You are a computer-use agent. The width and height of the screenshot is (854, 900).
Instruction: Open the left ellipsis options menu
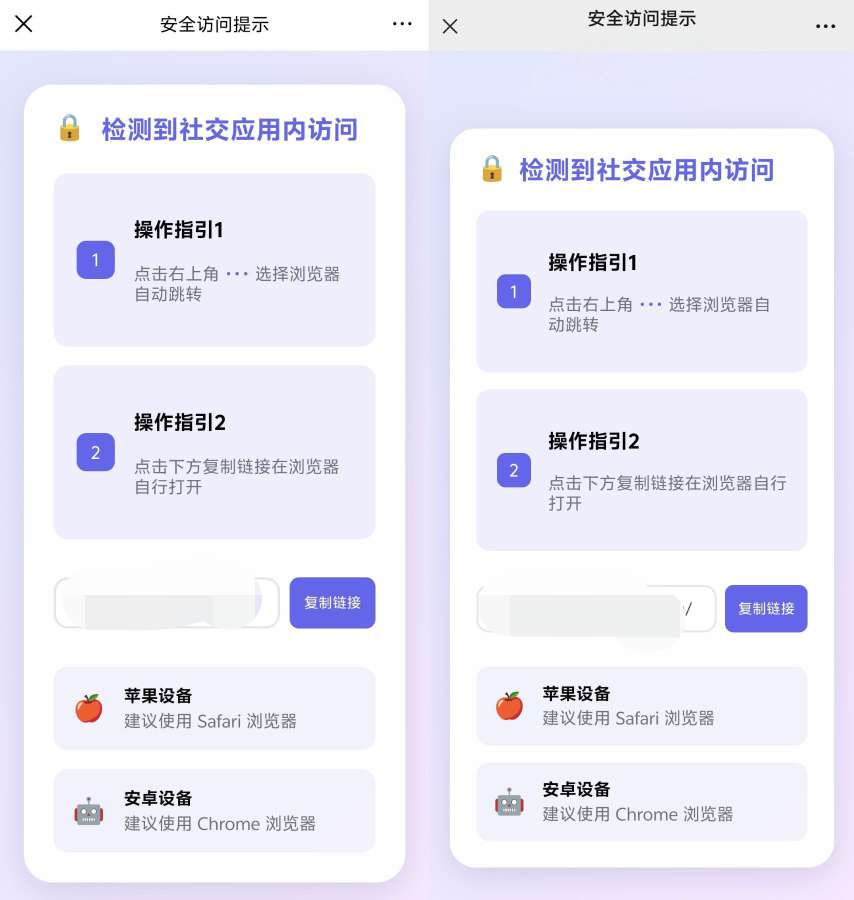402,24
